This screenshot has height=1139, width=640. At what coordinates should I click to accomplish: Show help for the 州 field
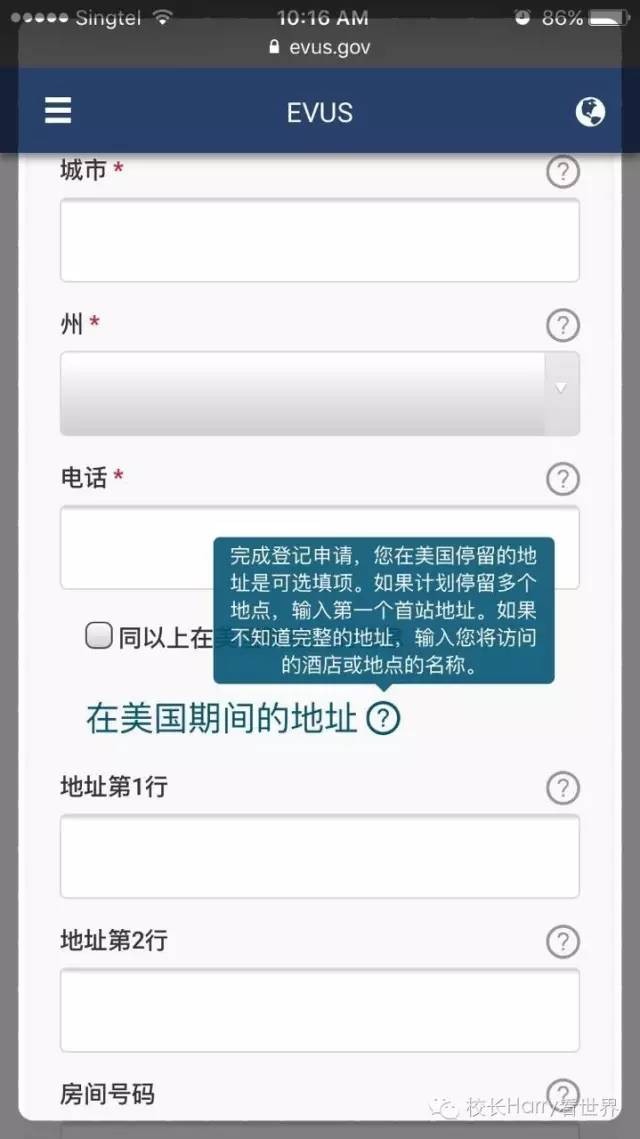(563, 325)
